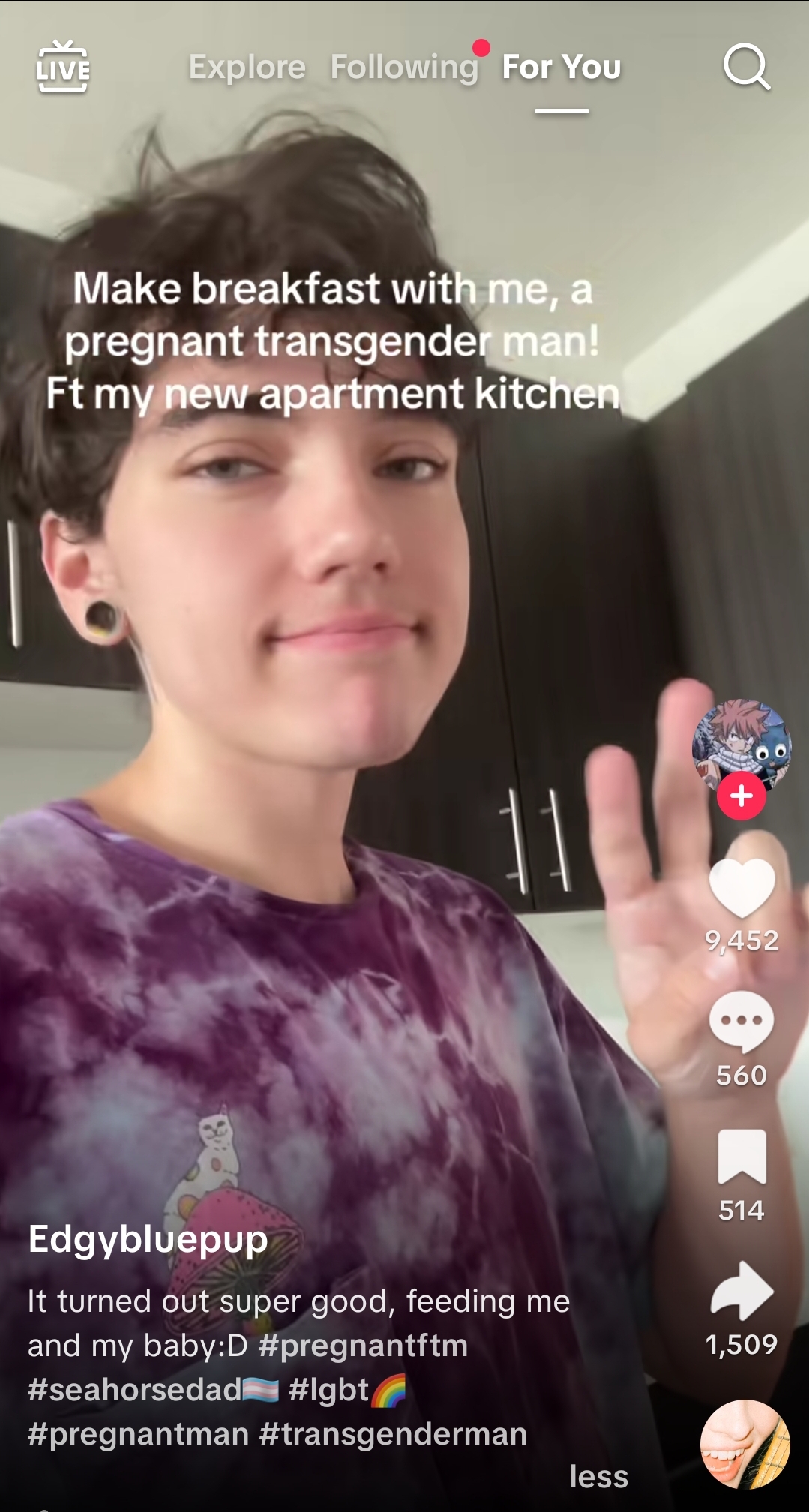Image resolution: width=809 pixels, height=1512 pixels.
Task: Open the #seahorsedad hashtag
Action: 135,1390
